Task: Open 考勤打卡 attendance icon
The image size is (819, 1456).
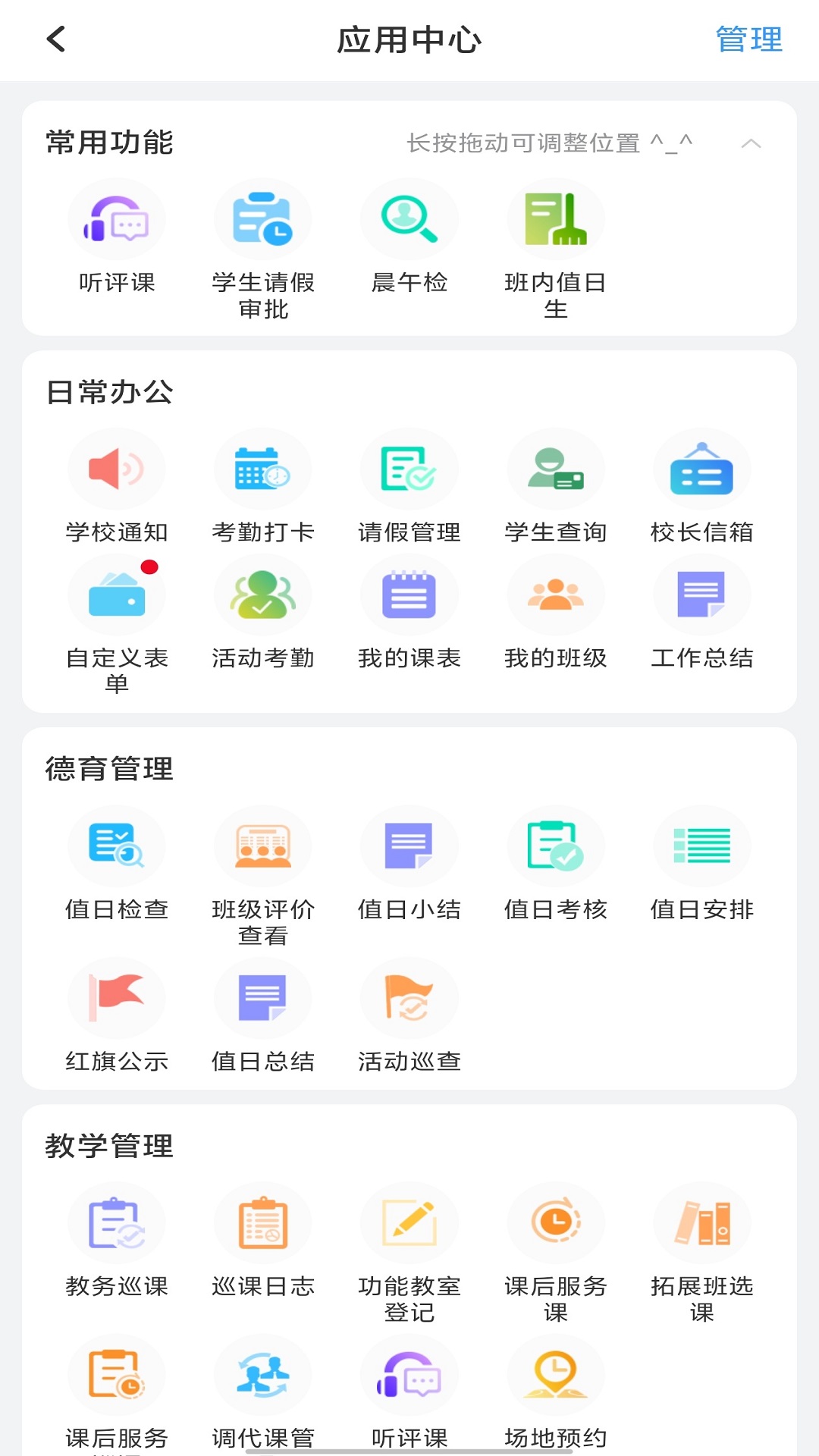Action: click(x=263, y=468)
